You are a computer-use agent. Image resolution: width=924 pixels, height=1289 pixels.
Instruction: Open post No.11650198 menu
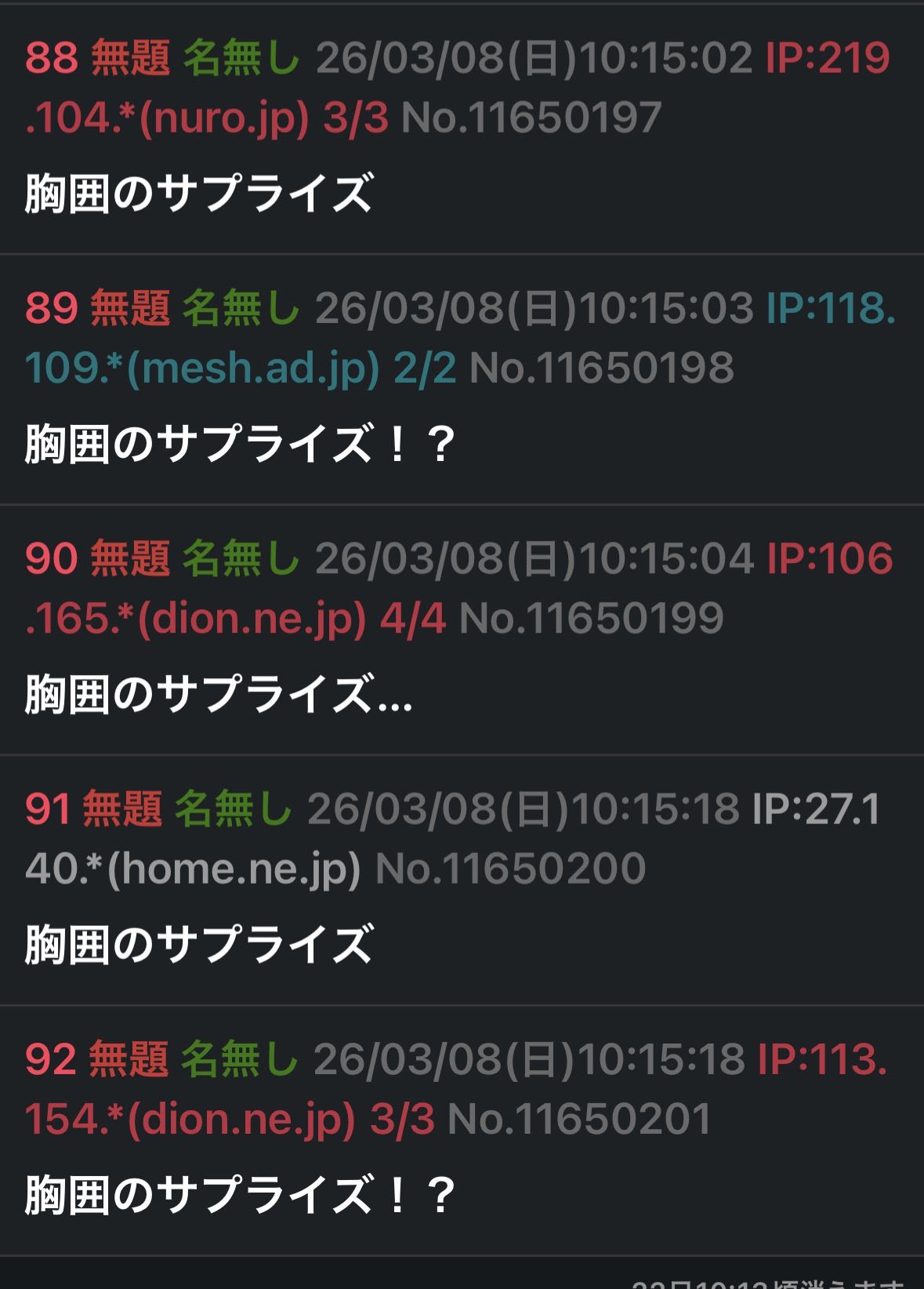(601, 368)
